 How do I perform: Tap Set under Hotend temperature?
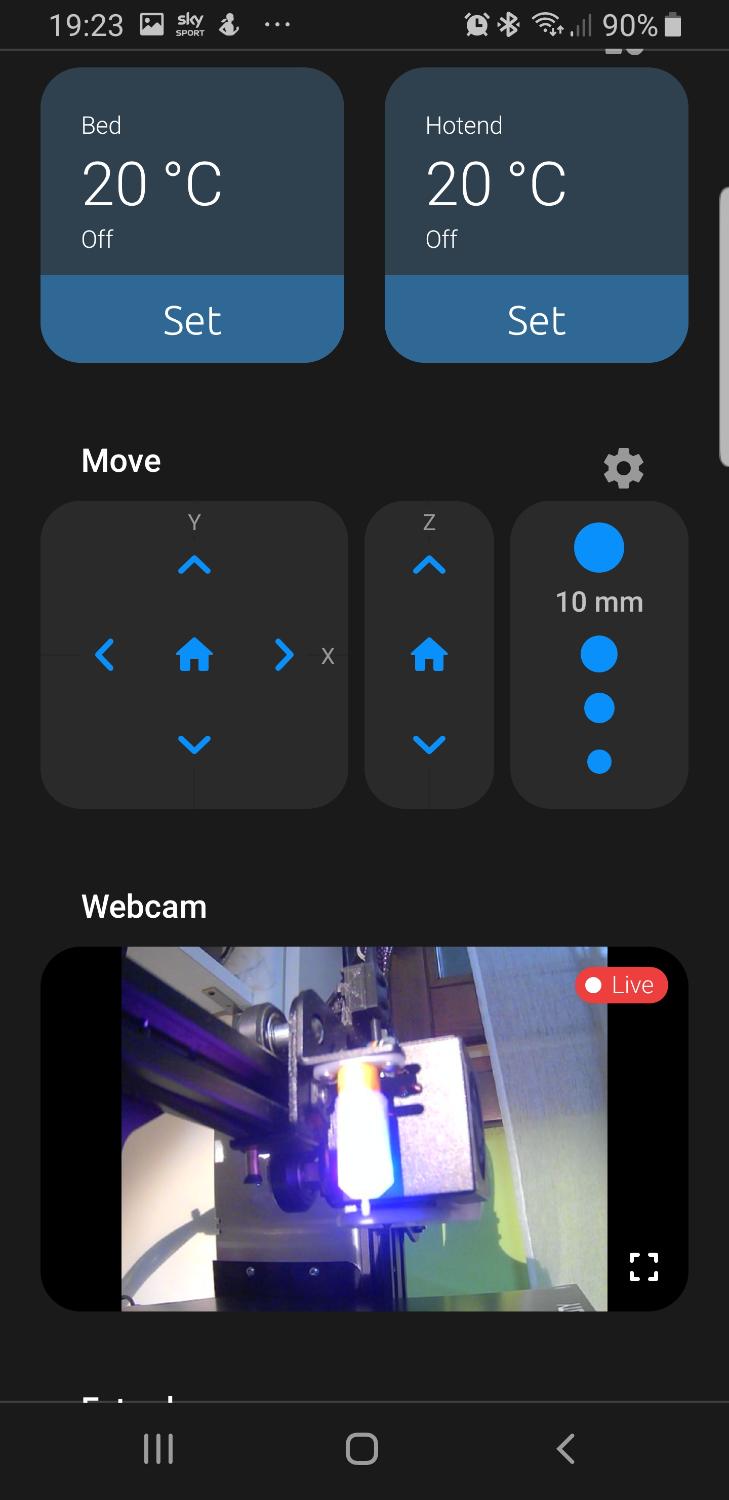tap(536, 320)
